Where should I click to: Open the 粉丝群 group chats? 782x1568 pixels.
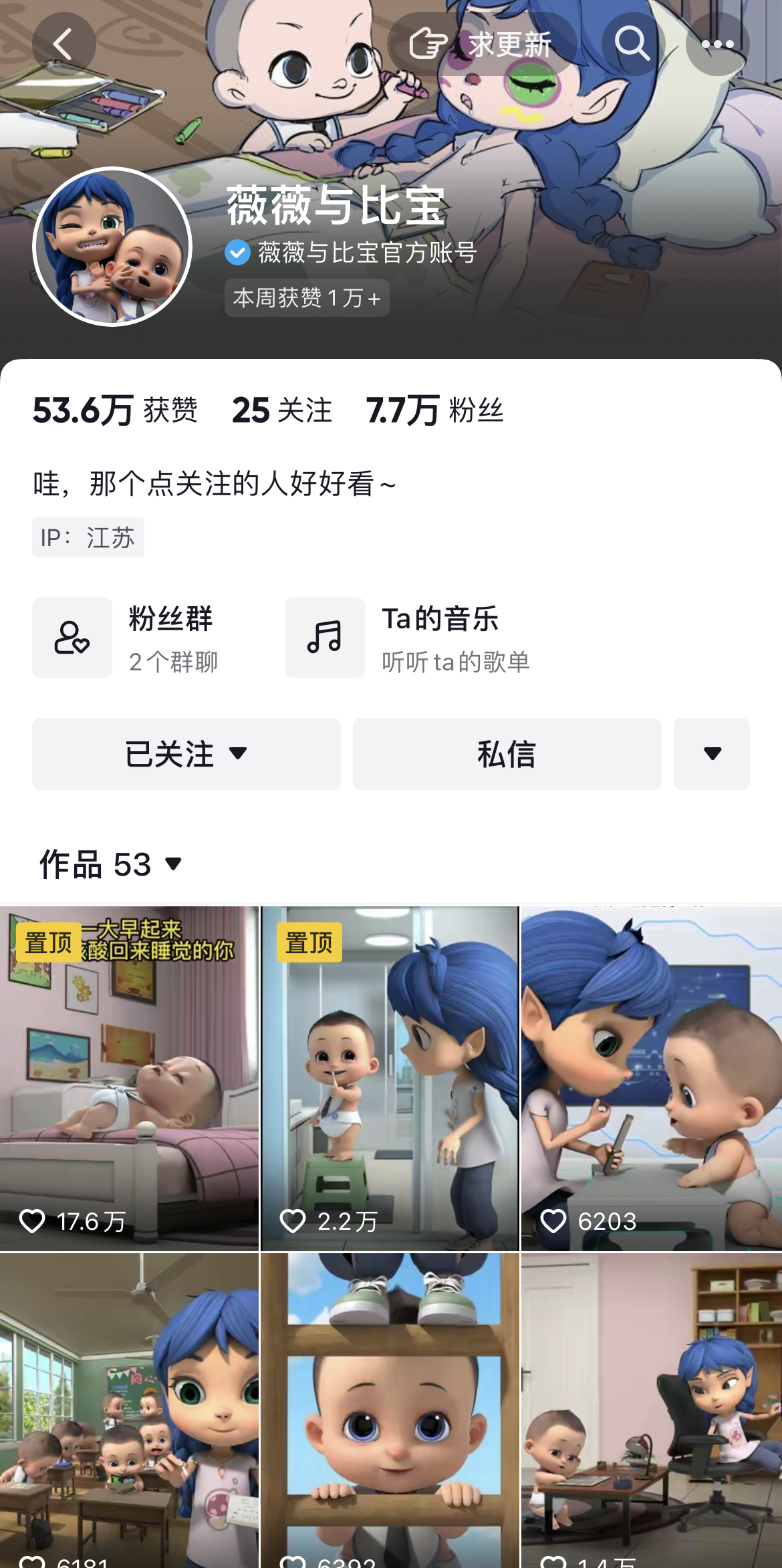point(127,637)
